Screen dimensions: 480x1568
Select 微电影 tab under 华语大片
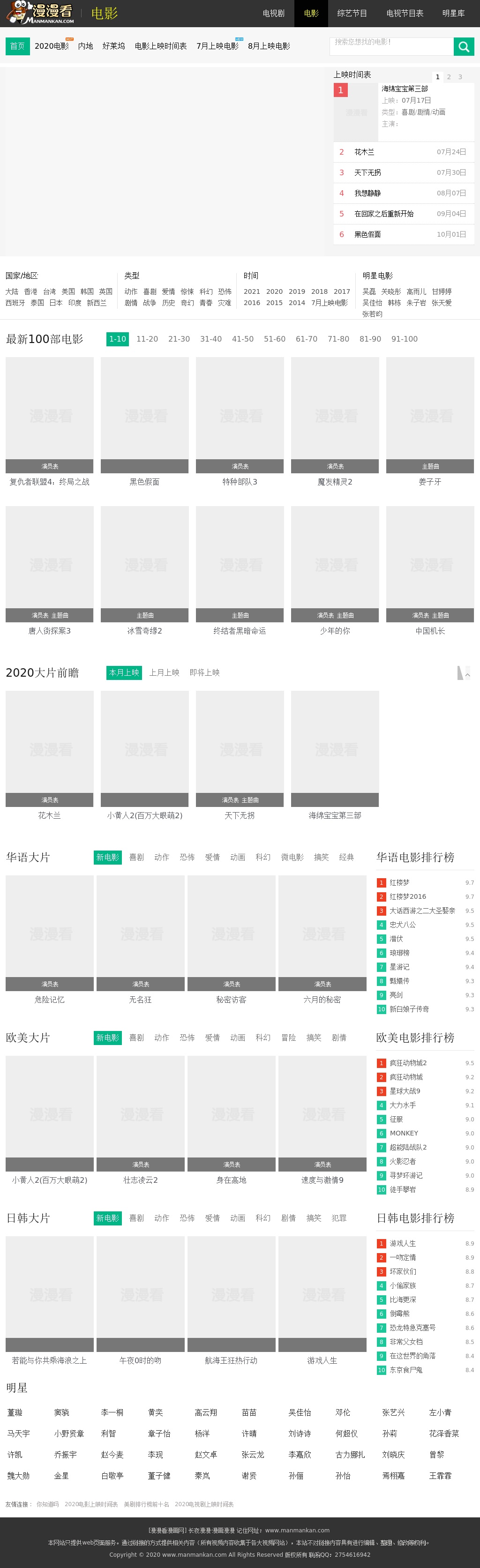tap(292, 857)
